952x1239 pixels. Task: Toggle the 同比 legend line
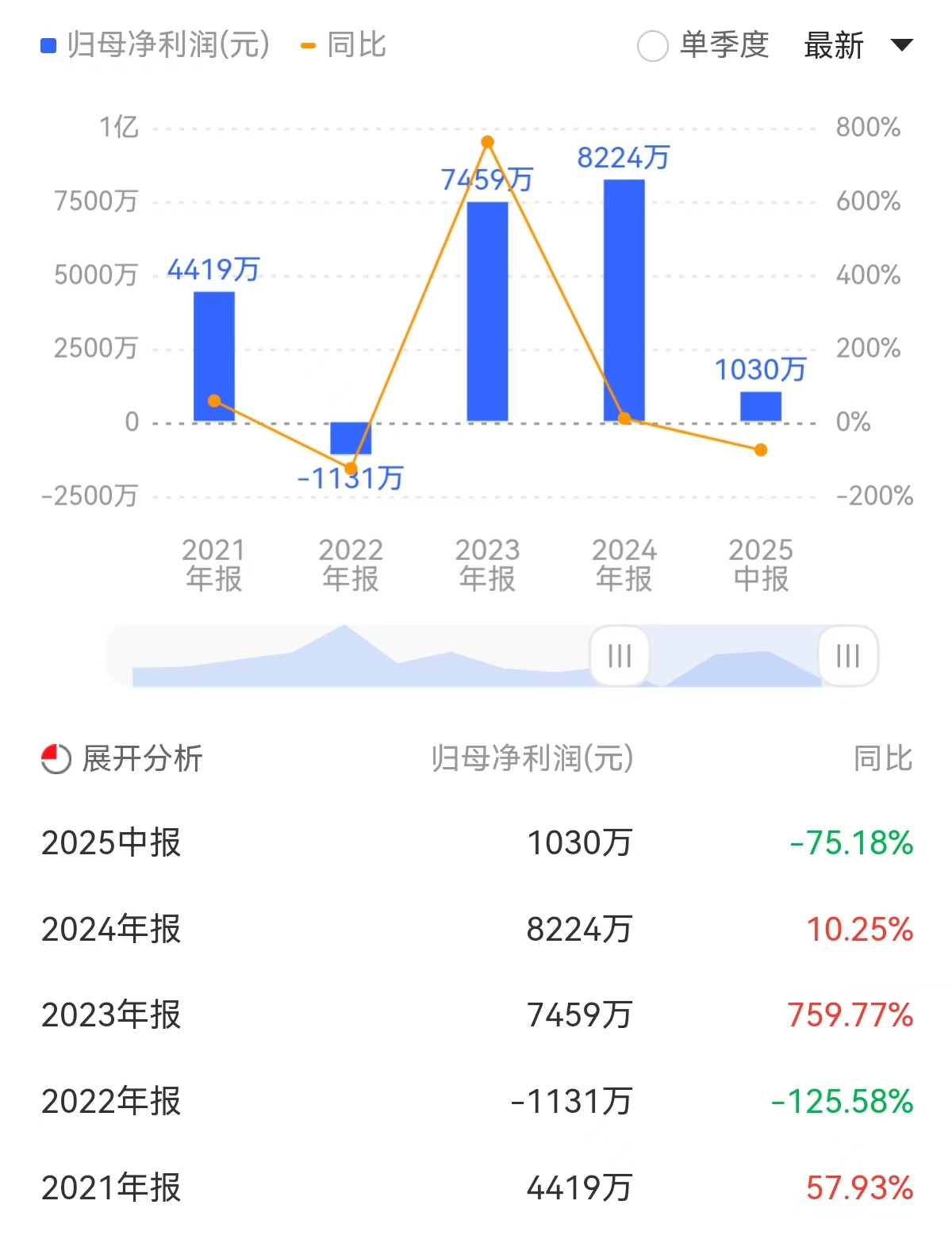point(344,45)
